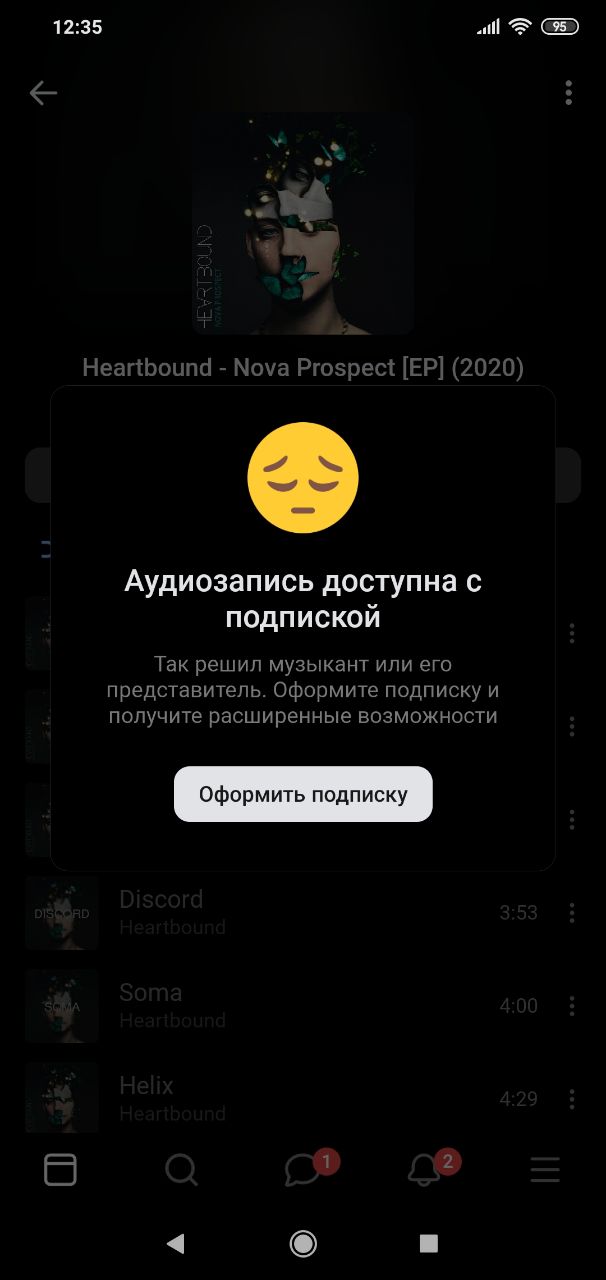
Task: Open the hamburger menu tab
Action: tap(545, 1170)
